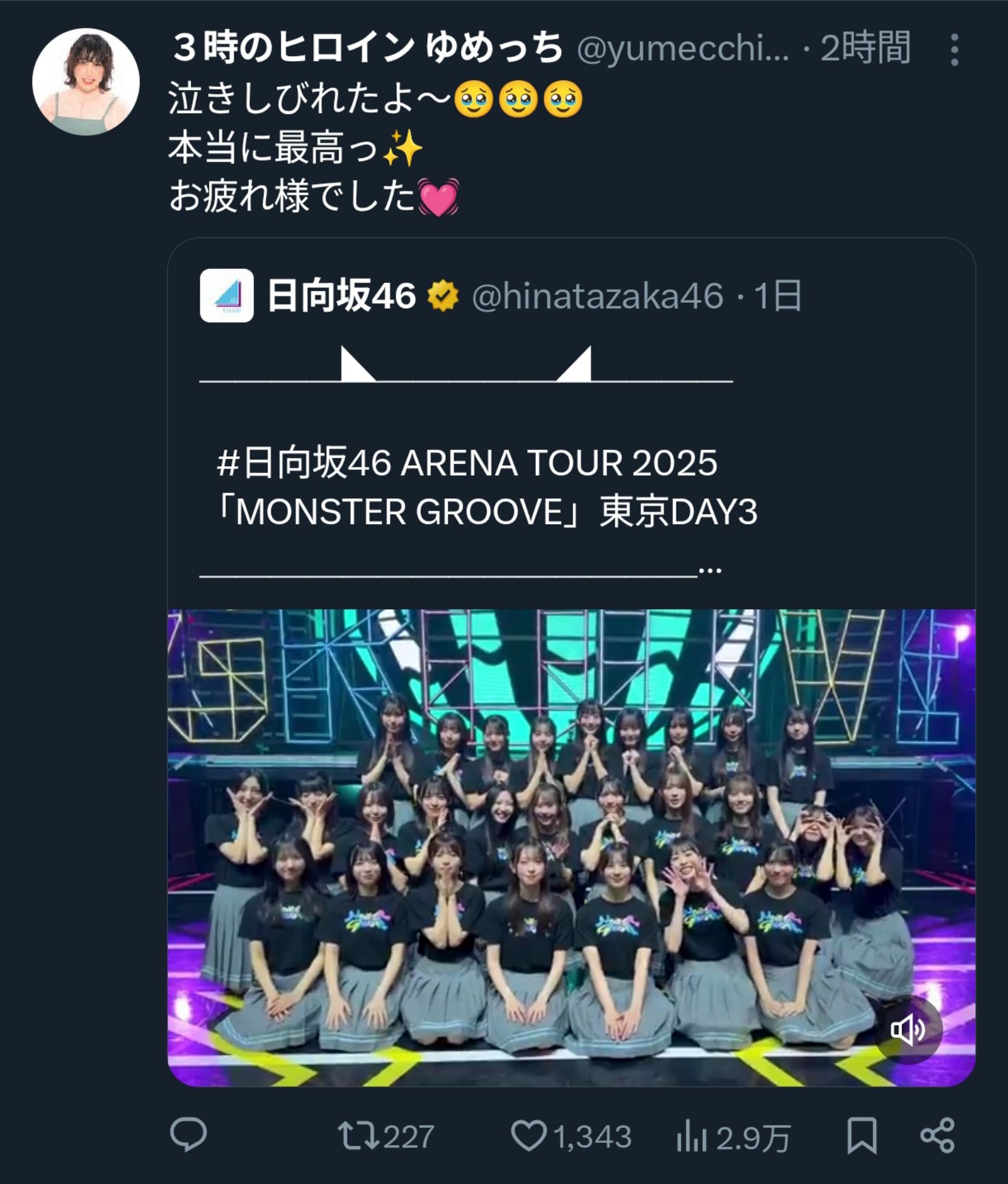Open ゆめっち's profile from display name
Screen dimensions: 1008x1184
[x=367, y=48]
